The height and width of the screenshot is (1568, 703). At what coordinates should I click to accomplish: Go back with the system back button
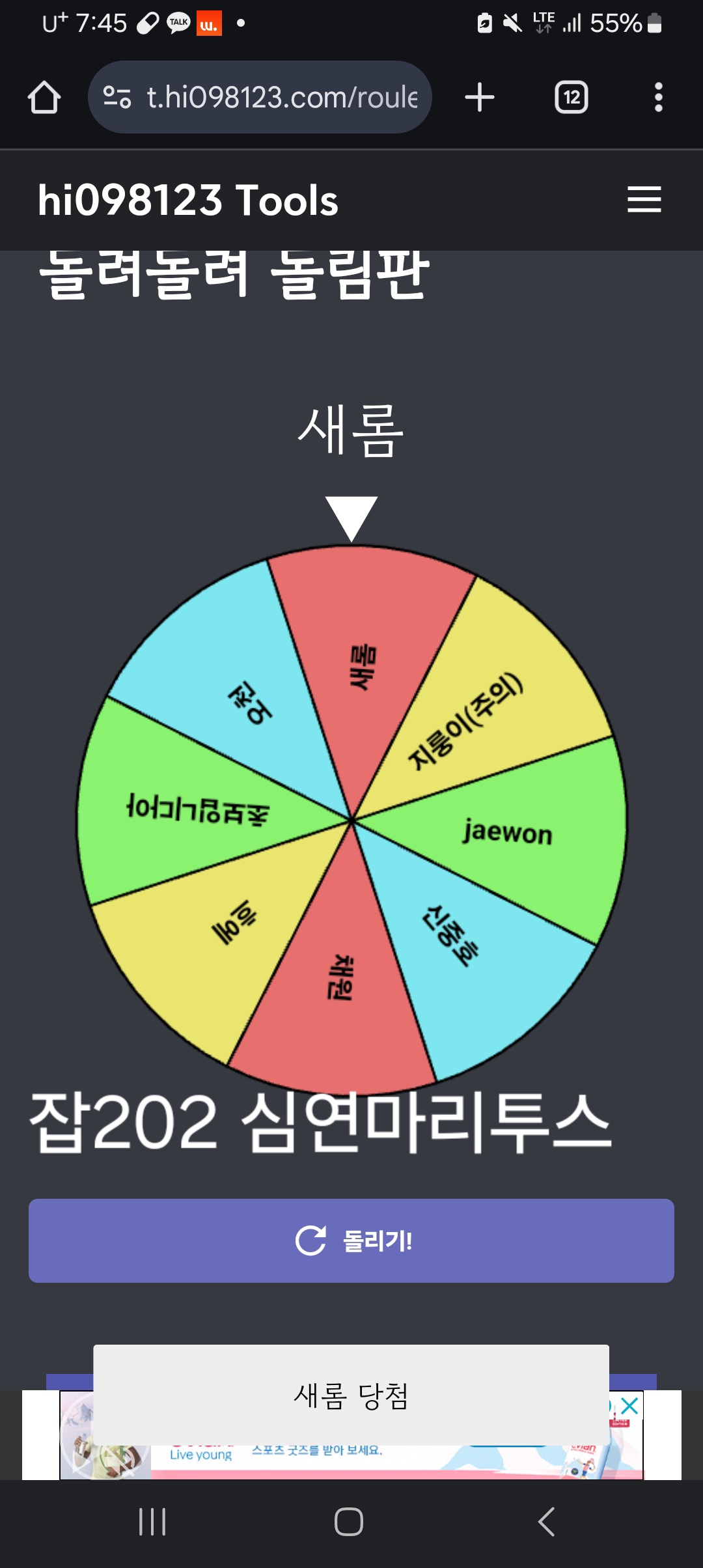tap(547, 1522)
